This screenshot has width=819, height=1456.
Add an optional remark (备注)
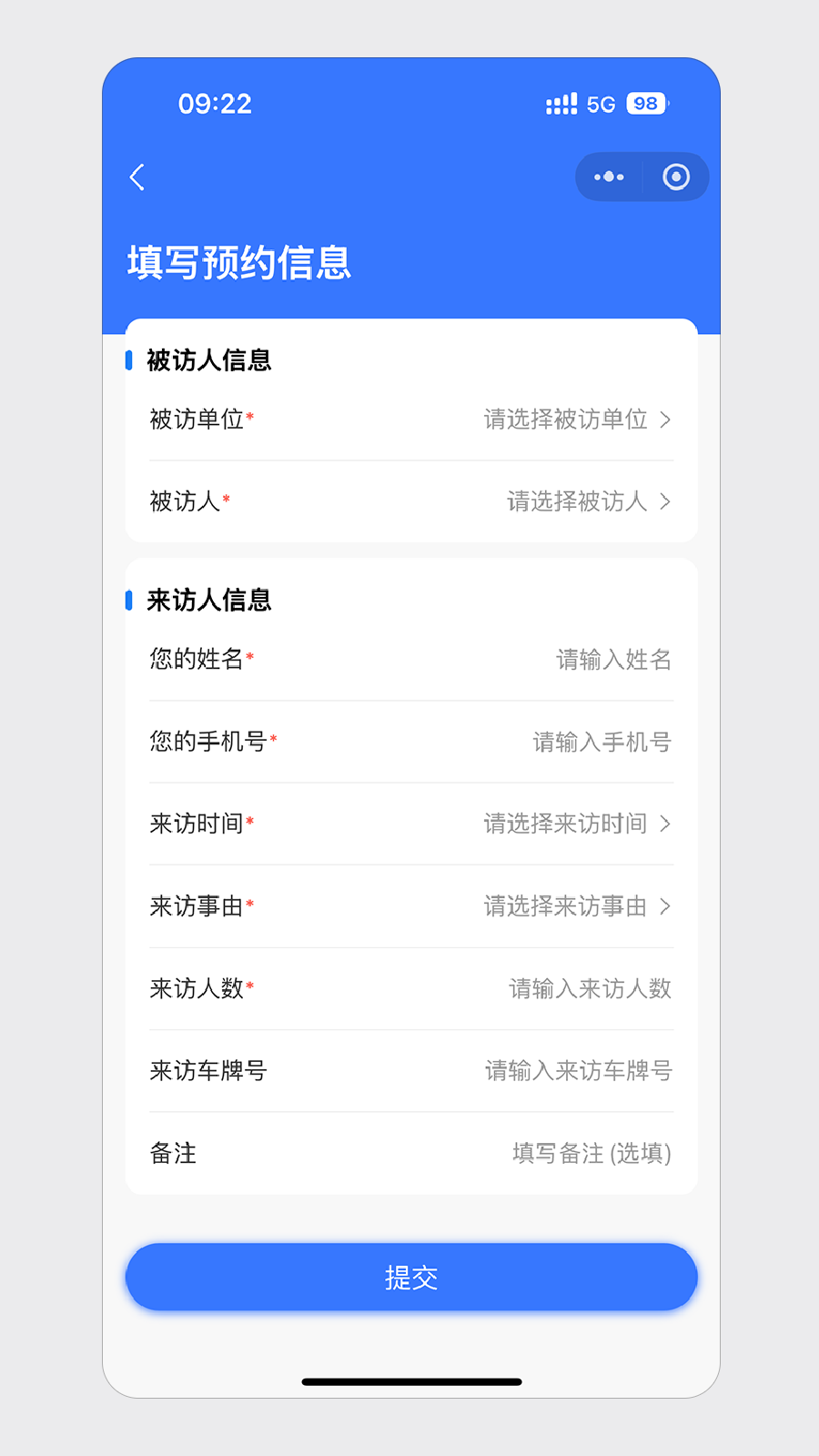(x=591, y=1154)
